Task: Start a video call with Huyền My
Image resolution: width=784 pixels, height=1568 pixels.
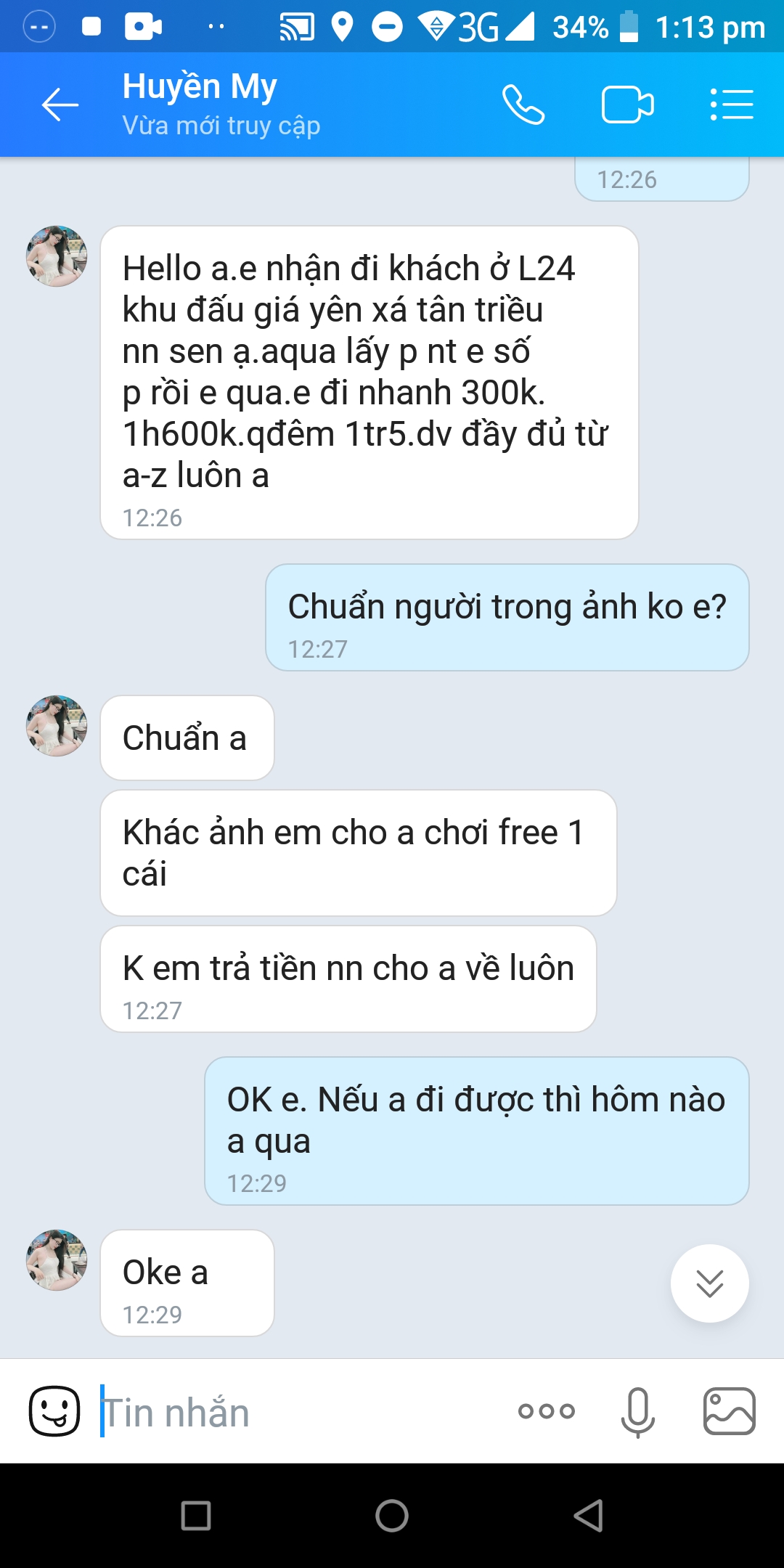Action: (x=627, y=105)
